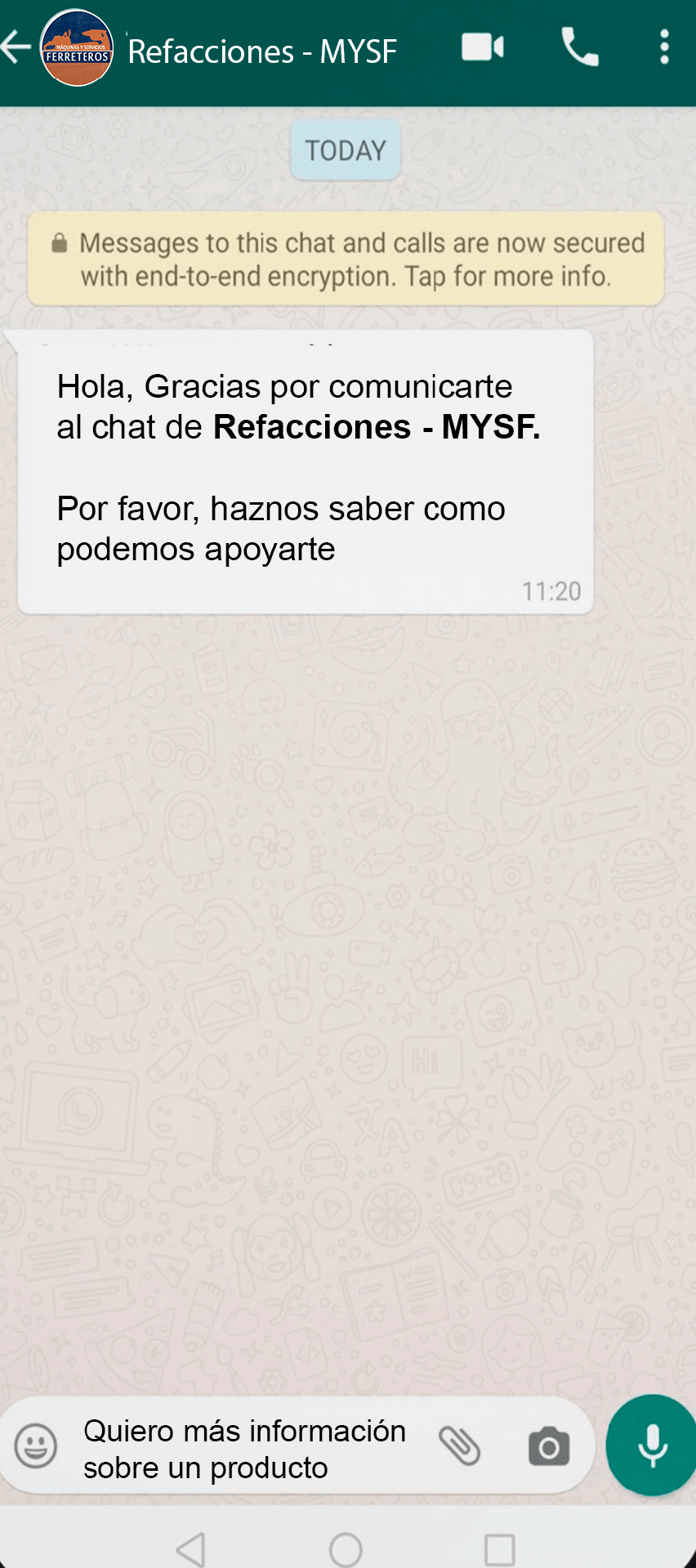The height and width of the screenshot is (1568, 696).
Task: Go back with the arrow
Action: [16, 47]
